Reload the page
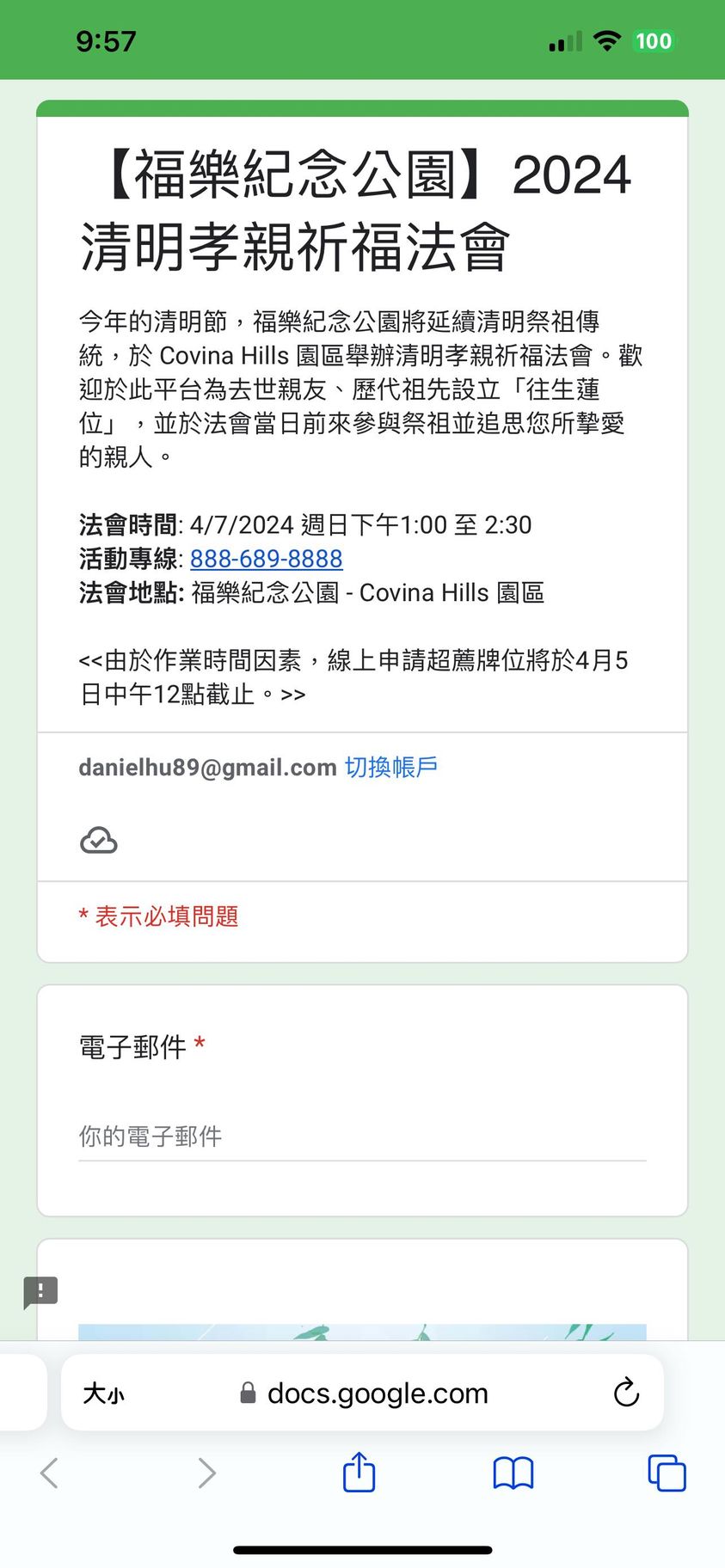 coord(626,1393)
